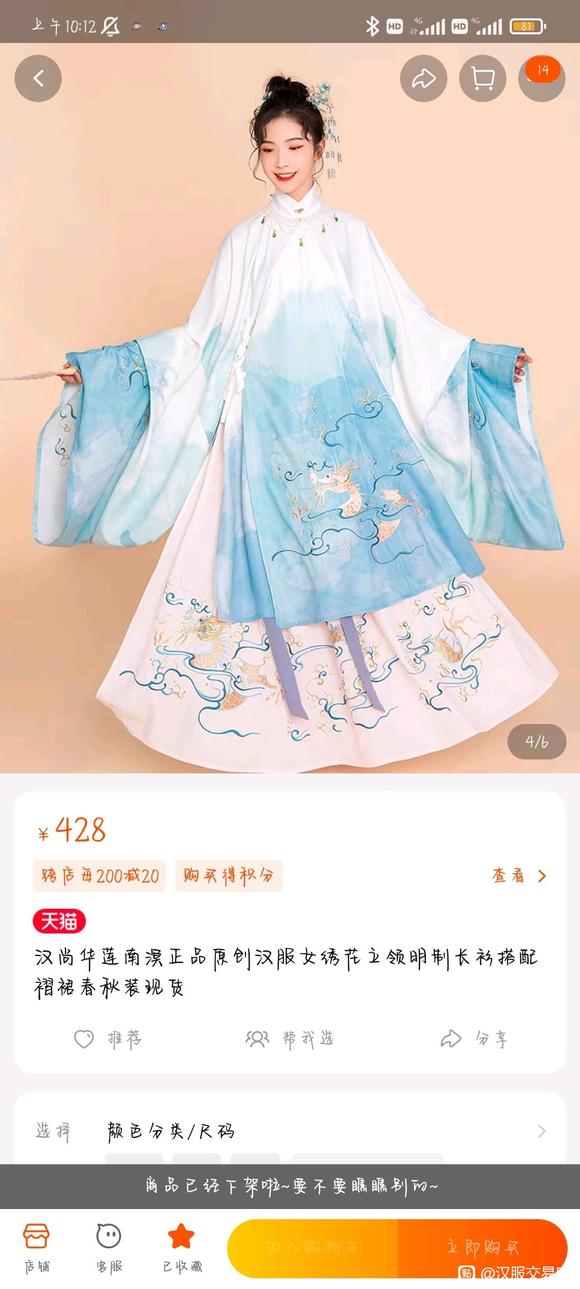Screen dimensions: 580x1289
Task: Toggle the 已收藏 favorite star
Action: (x=181, y=1248)
